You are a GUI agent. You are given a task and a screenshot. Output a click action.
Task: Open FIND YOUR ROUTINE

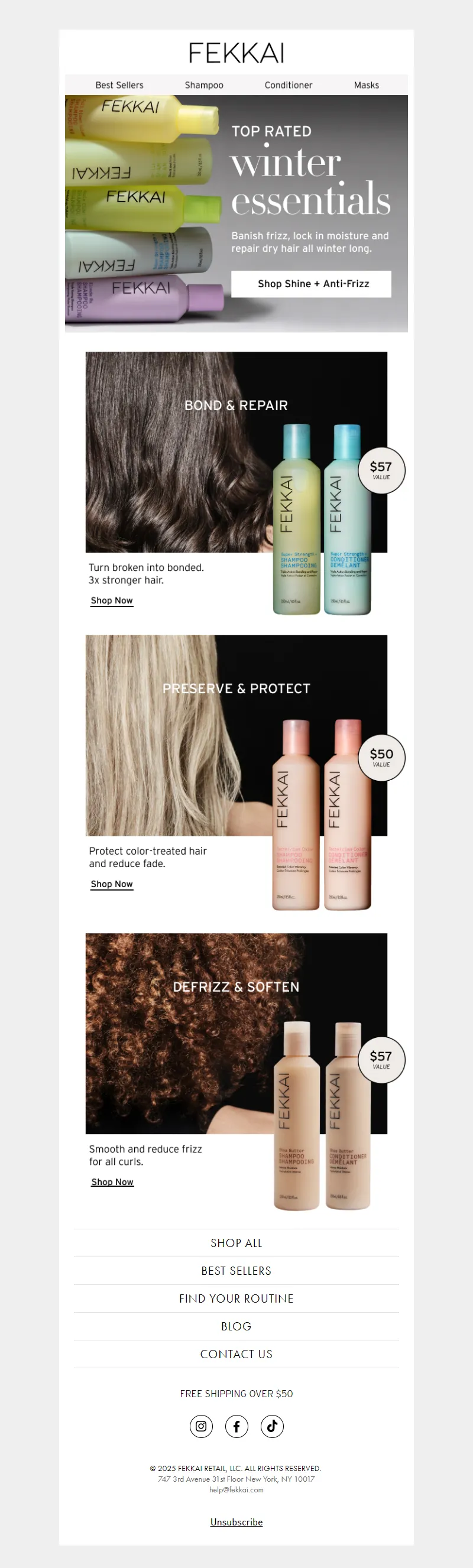[236, 1298]
